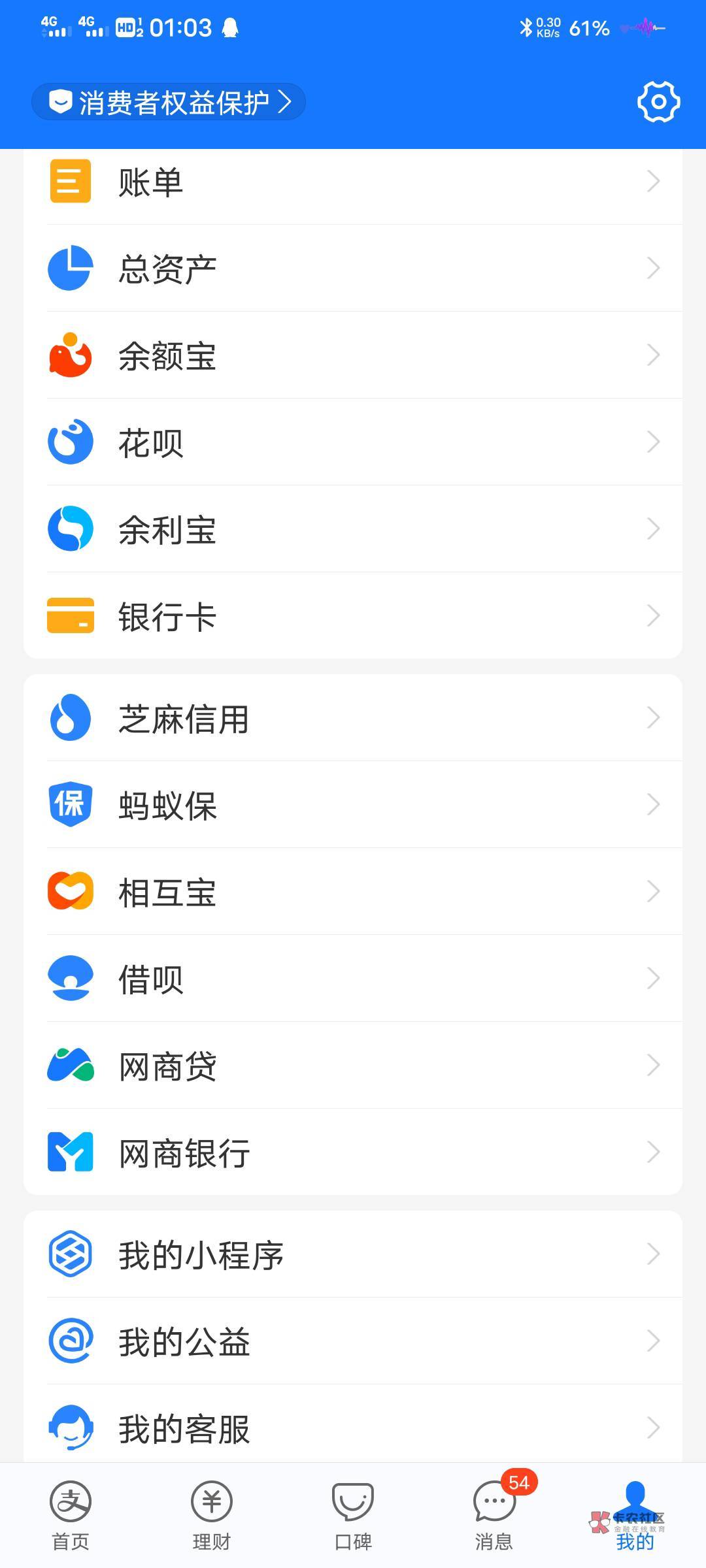This screenshot has height=1568, width=706.
Task: Switch to the 首页 tab
Action: [x=71, y=1516]
